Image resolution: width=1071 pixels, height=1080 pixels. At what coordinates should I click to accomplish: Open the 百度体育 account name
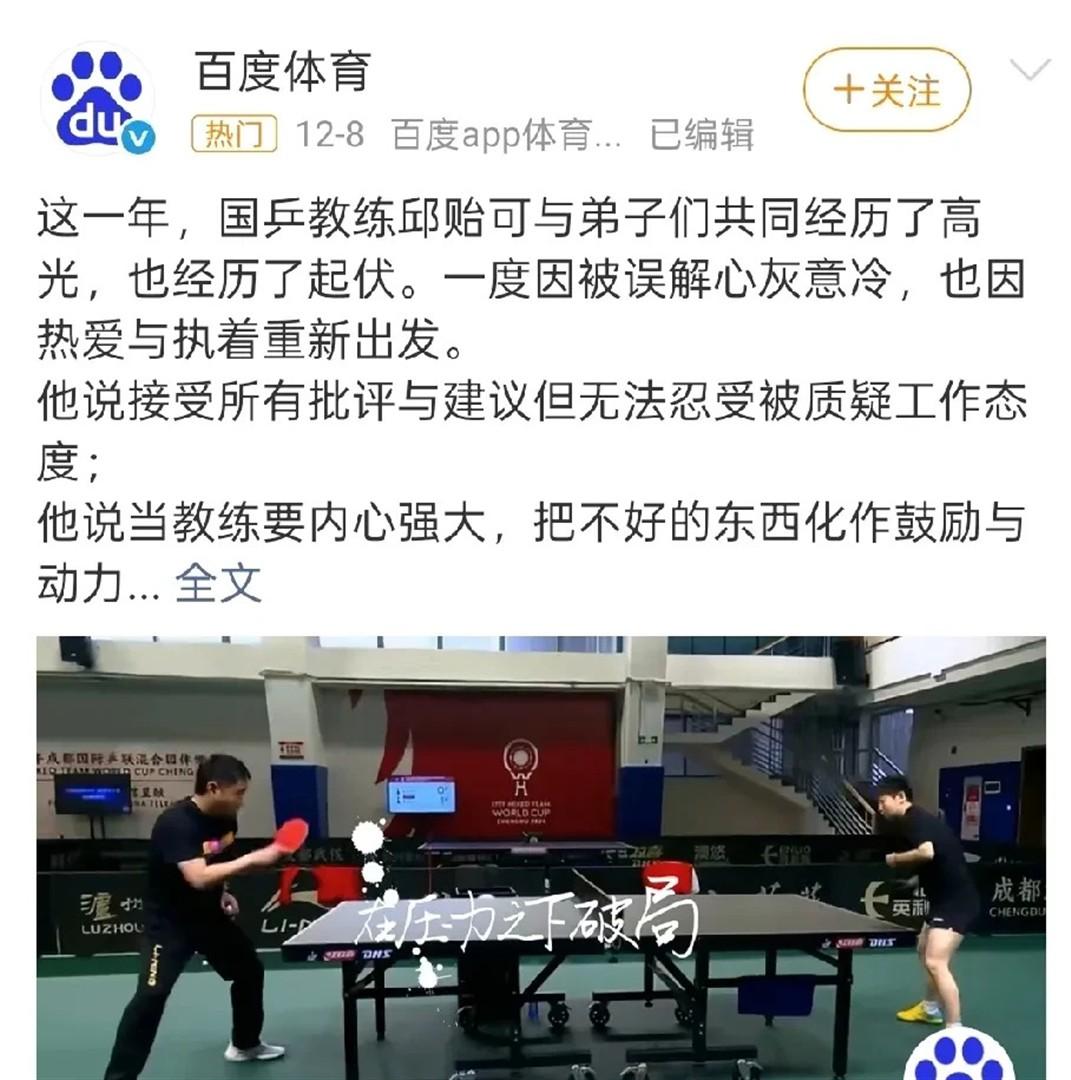pos(284,71)
